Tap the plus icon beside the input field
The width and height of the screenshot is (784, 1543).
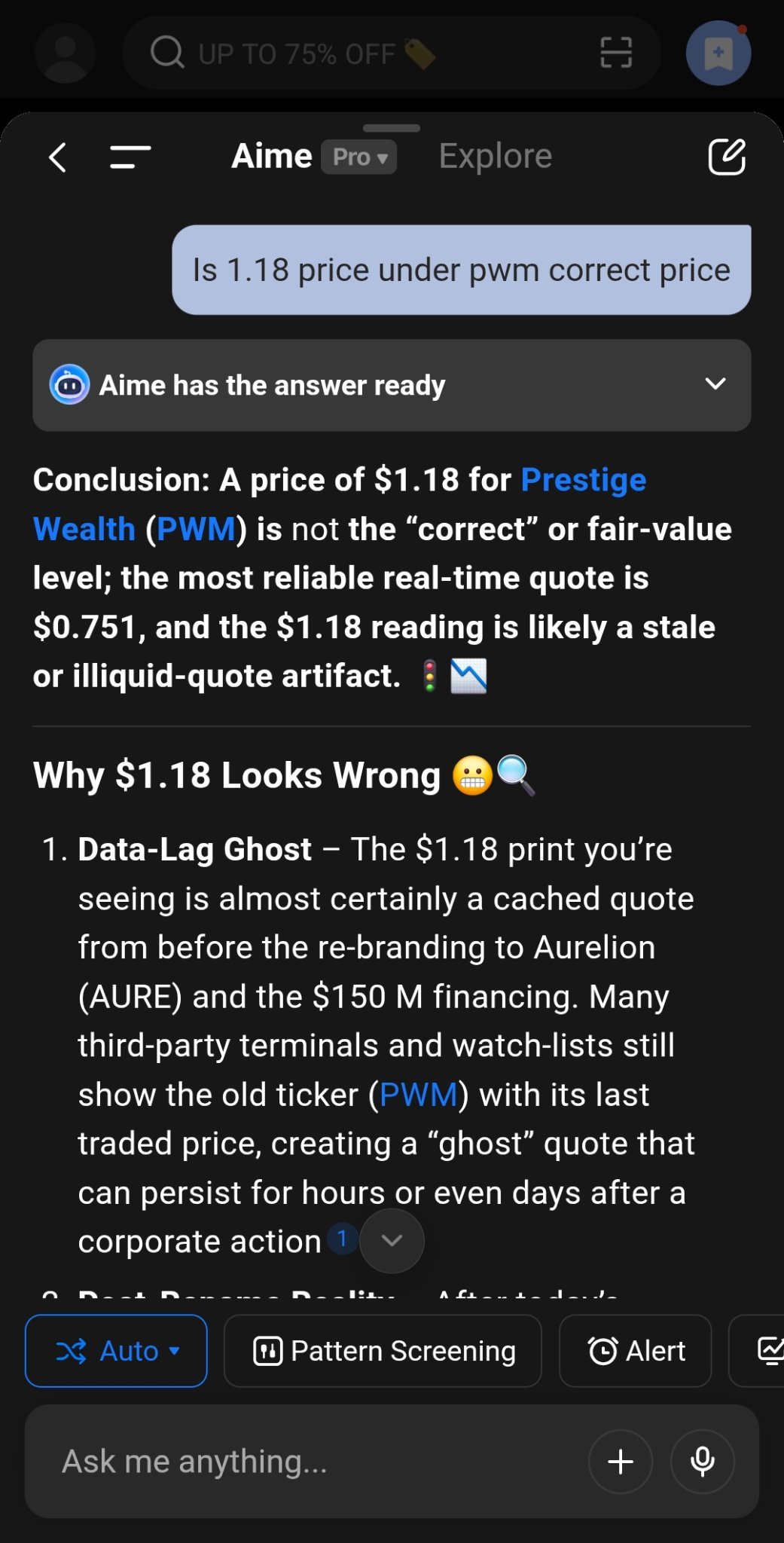click(619, 1461)
